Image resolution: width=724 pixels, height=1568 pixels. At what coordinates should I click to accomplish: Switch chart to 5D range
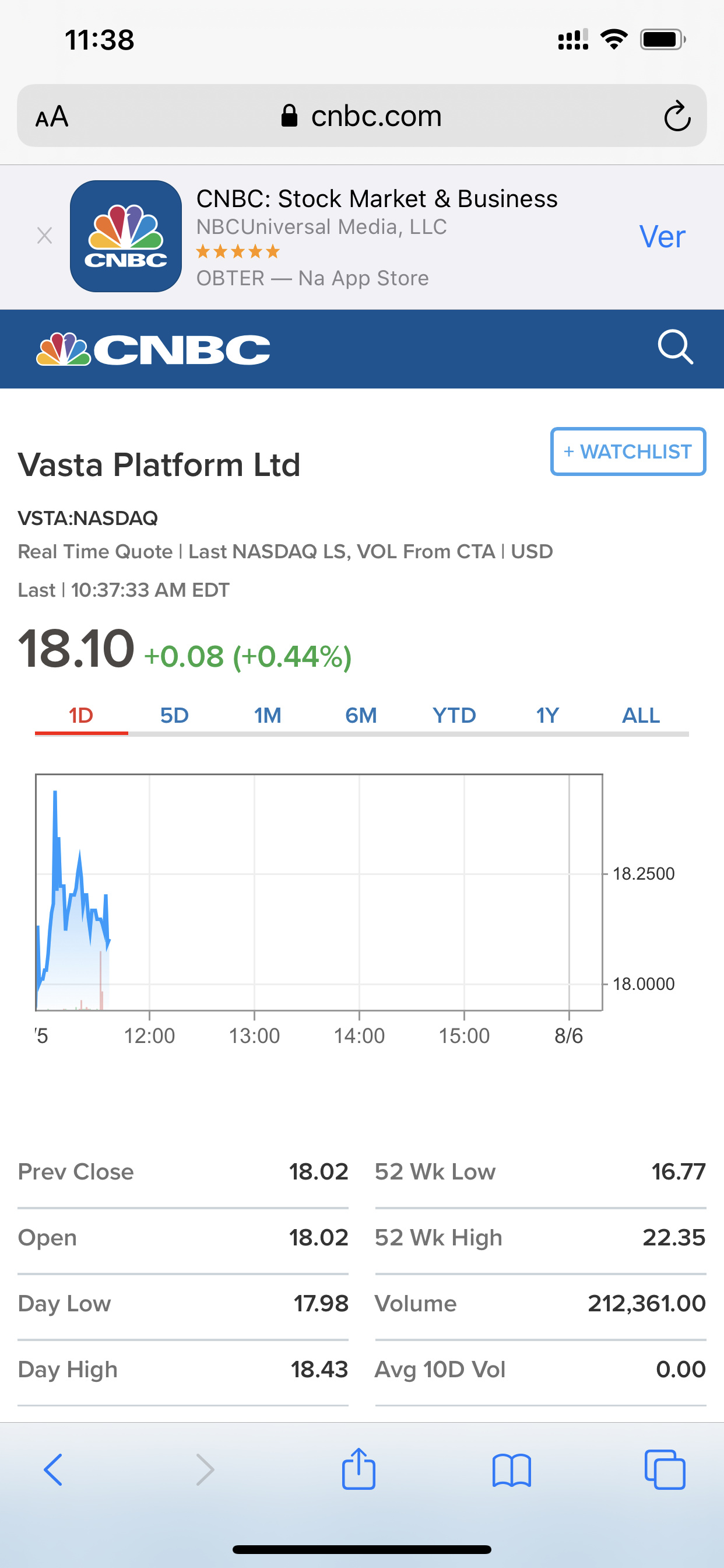[175, 715]
